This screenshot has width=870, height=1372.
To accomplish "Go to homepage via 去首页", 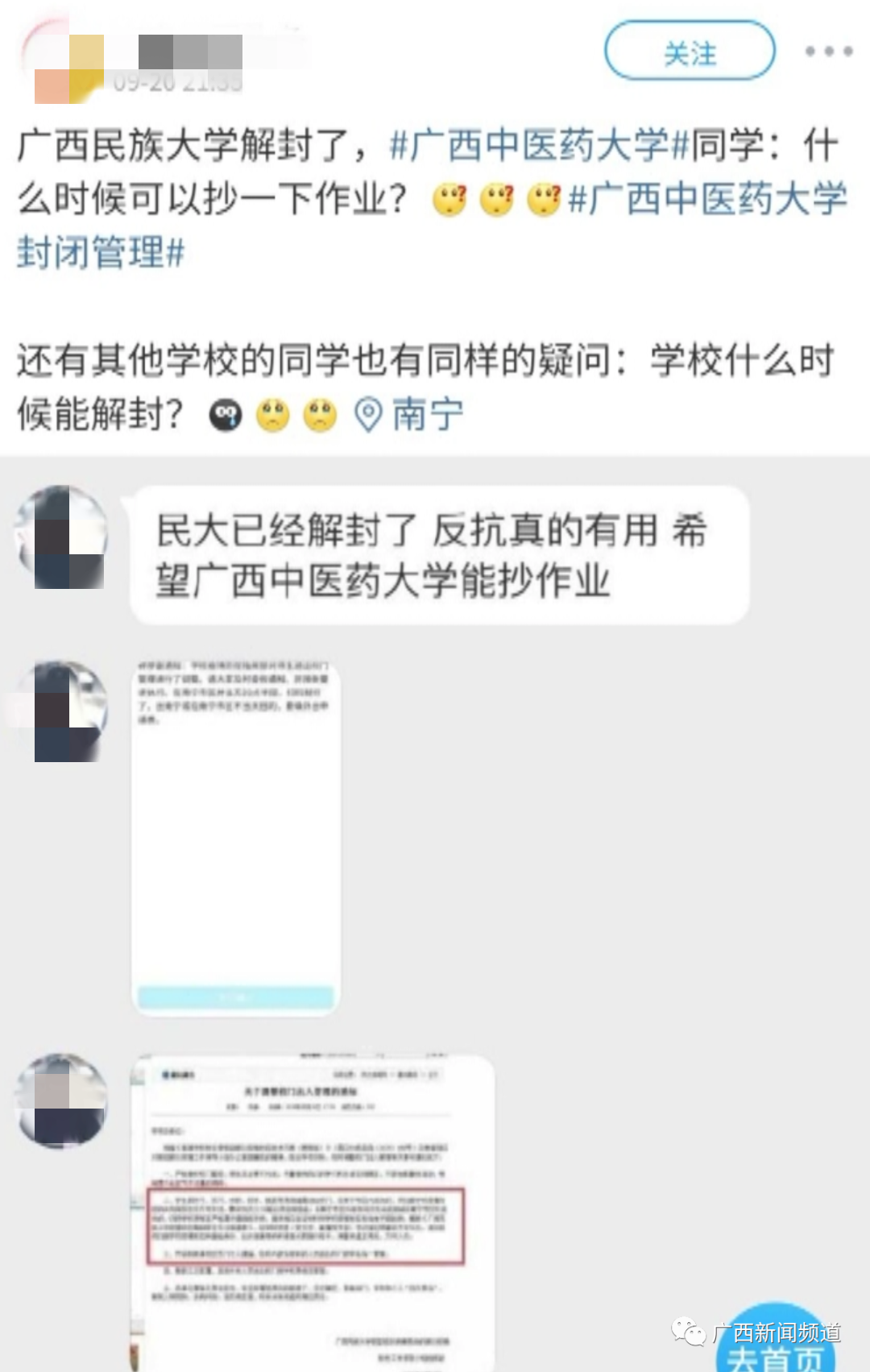I will pos(775,1353).
